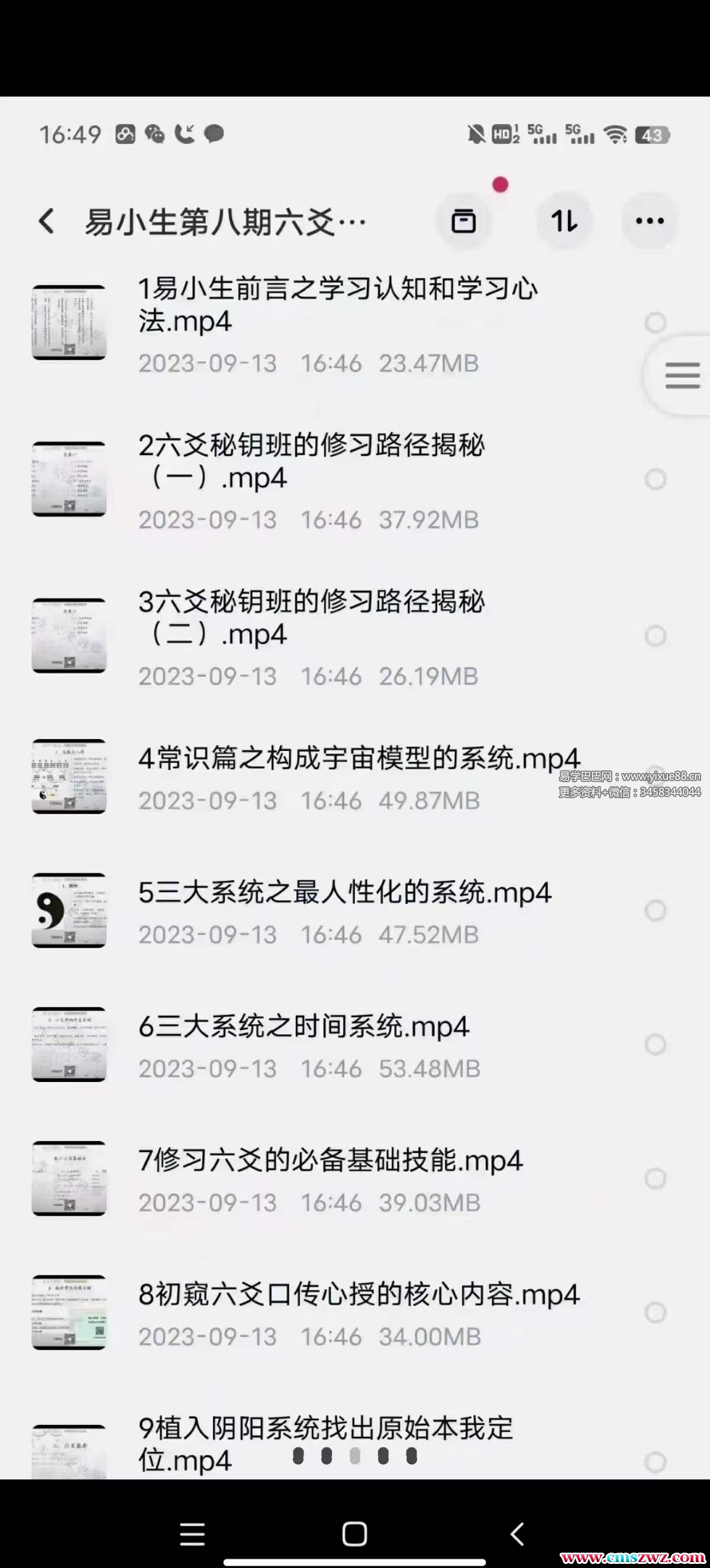Image resolution: width=710 pixels, height=1568 pixels.
Task: Open video 1易小生前言之学习认知和学习心法.mp4
Action: click(337, 304)
